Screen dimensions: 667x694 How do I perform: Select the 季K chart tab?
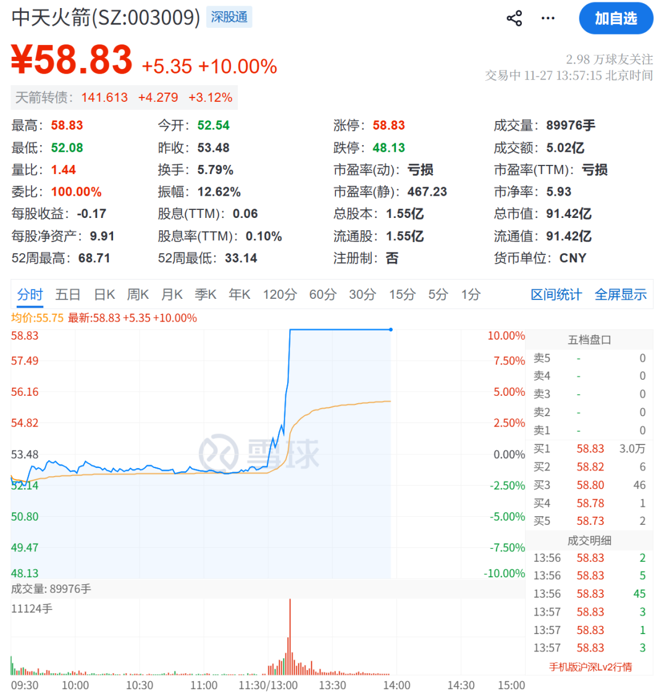tap(206, 294)
